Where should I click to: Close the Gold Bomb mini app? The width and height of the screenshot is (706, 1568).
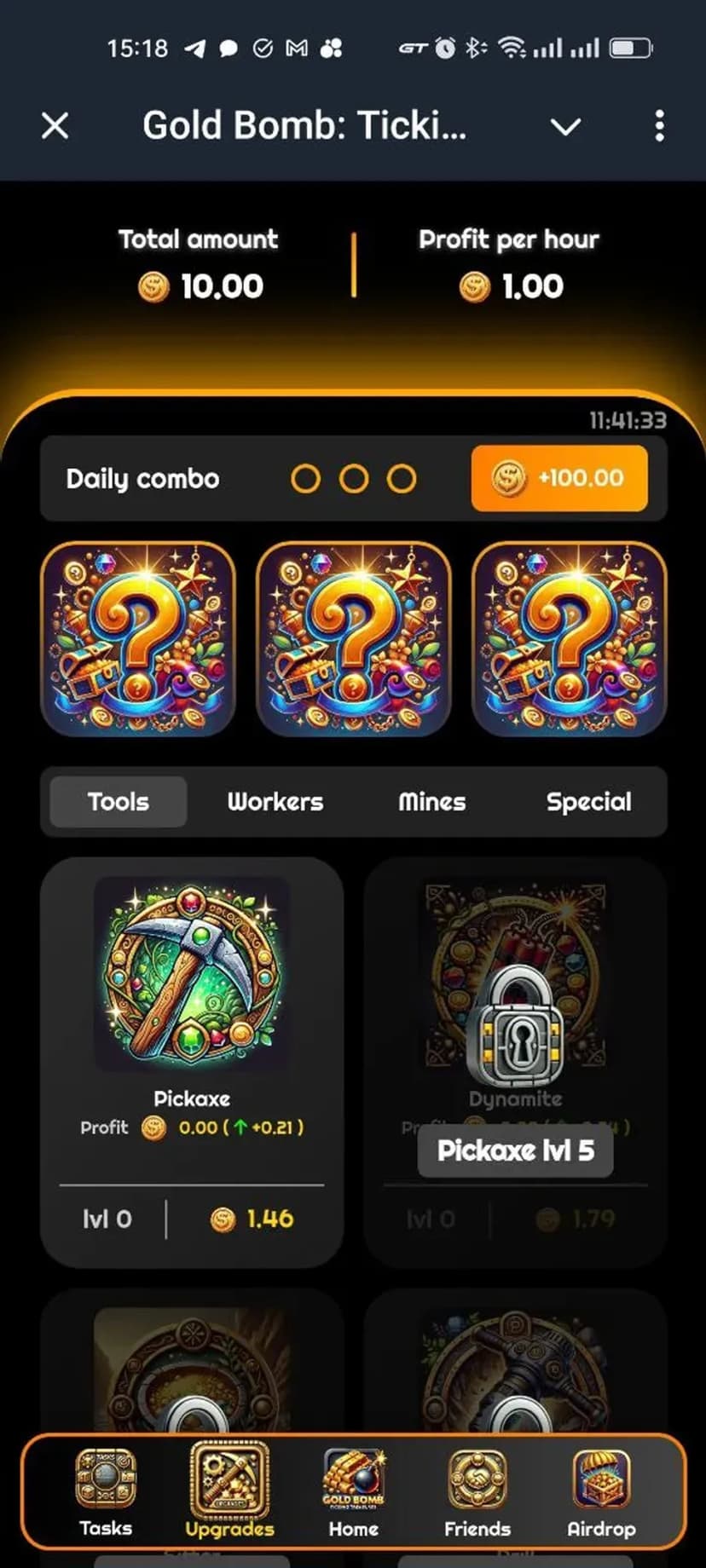[55, 126]
